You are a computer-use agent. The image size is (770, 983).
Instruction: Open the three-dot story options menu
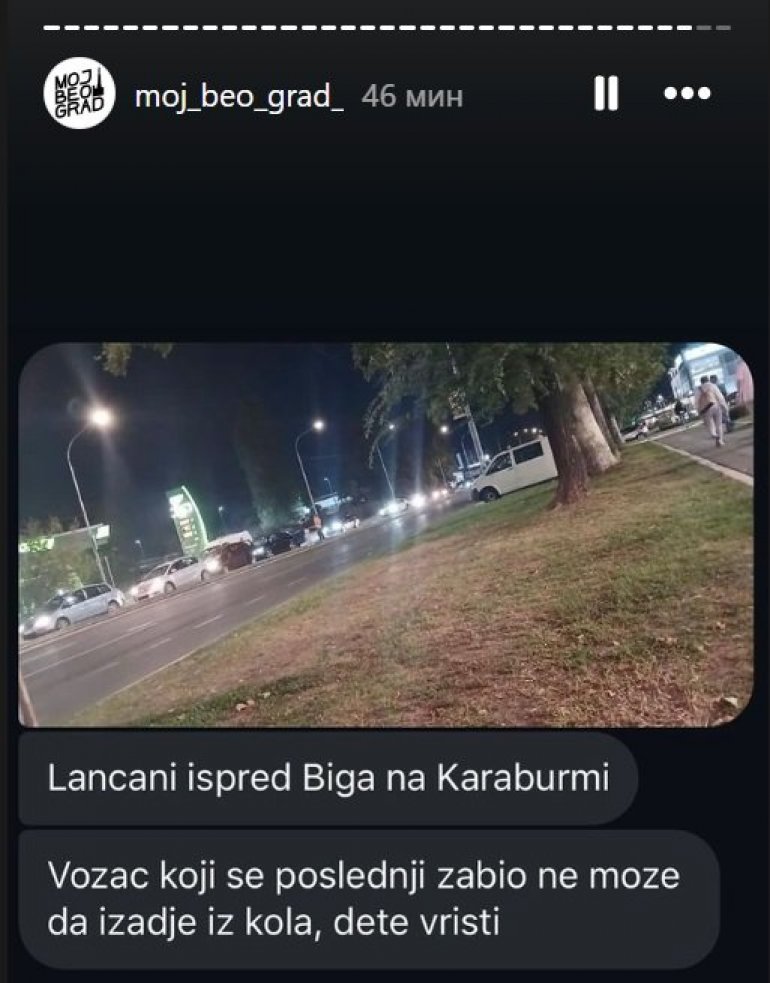pos(687,95)
